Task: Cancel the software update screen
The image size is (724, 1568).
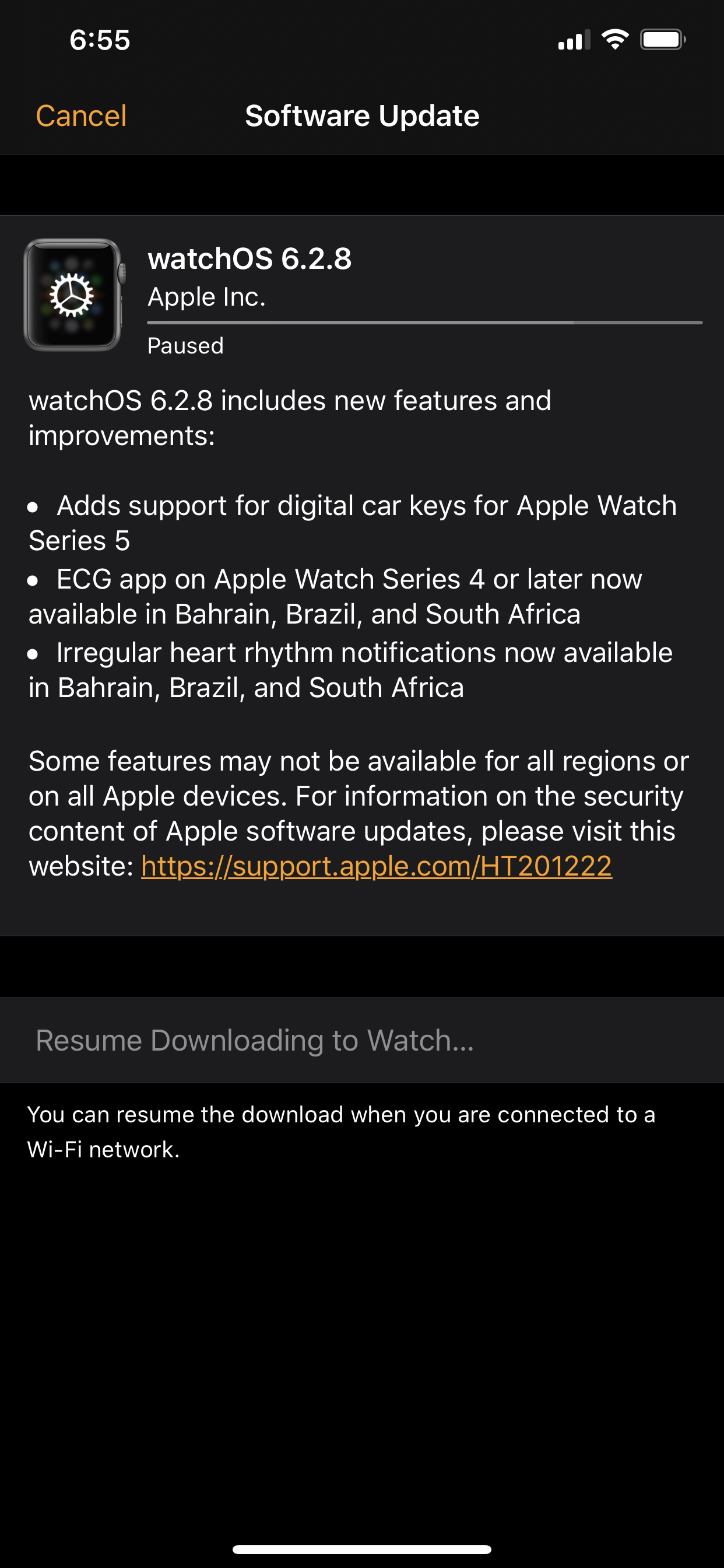Action: tap(81, 116)
